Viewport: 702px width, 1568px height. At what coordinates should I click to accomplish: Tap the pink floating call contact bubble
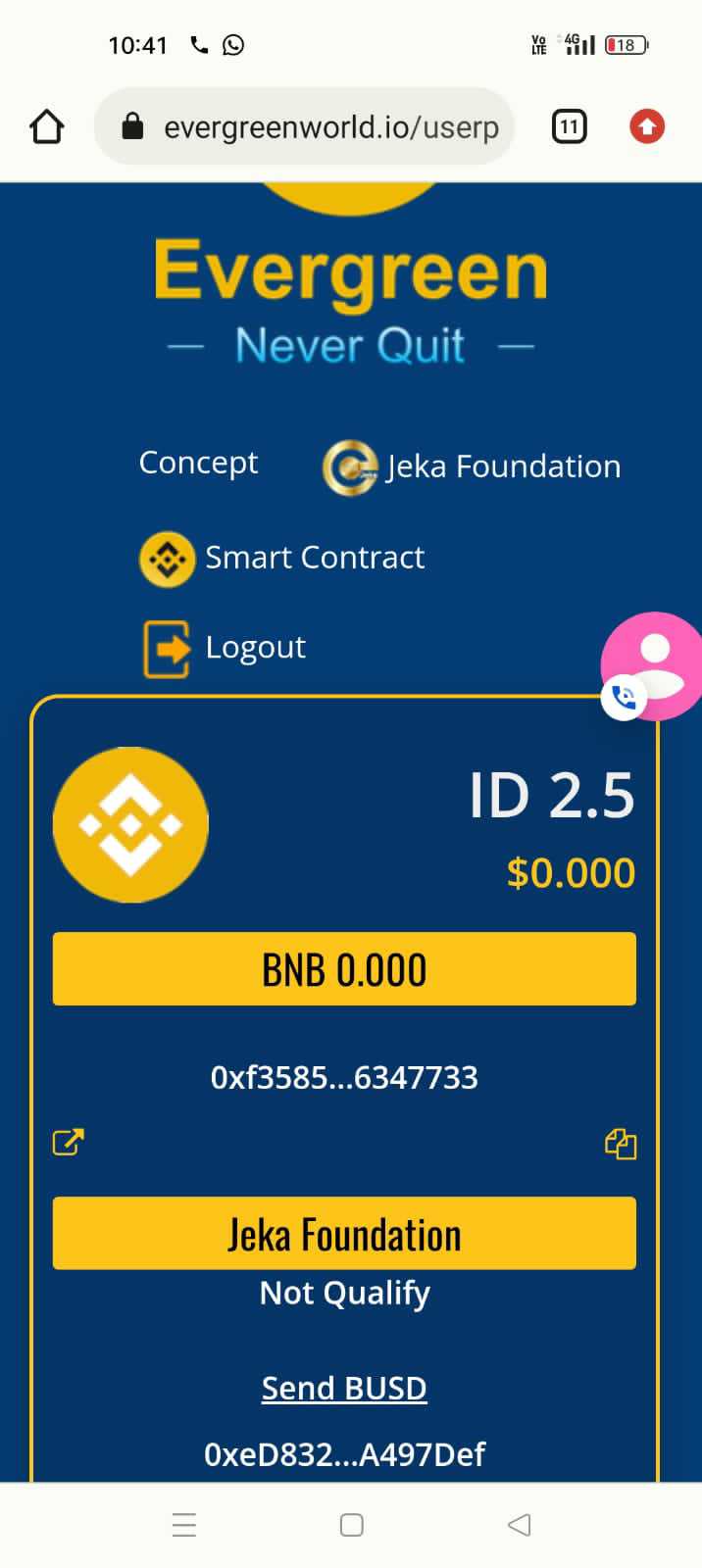click(x=649, y=667)
